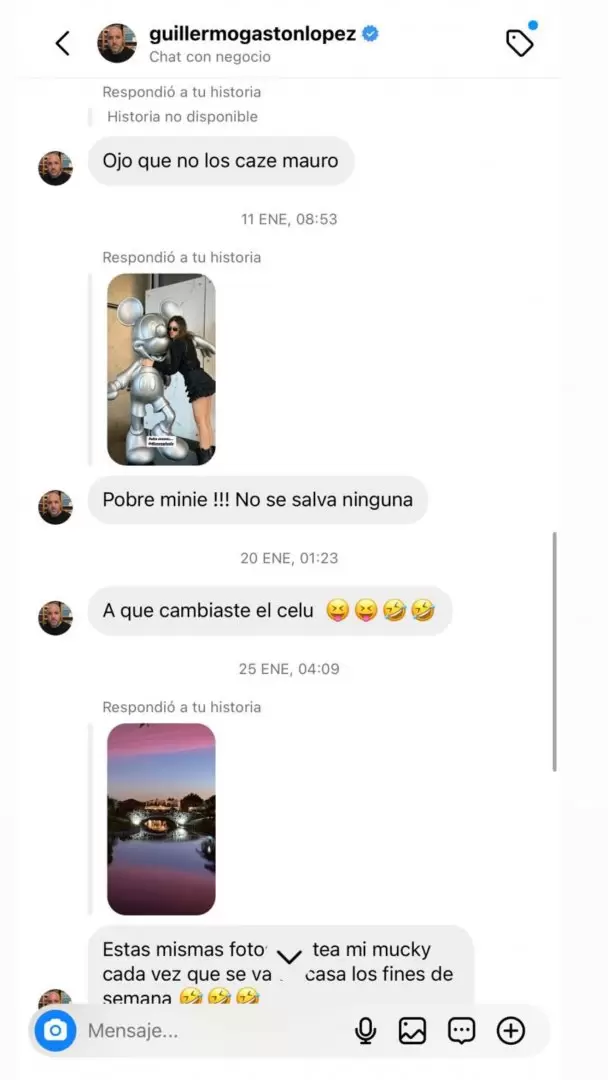The width and height of the screenshot is (608, 1080).
Task: Jump to latest messages with down arrow
Action: [289, 957]
